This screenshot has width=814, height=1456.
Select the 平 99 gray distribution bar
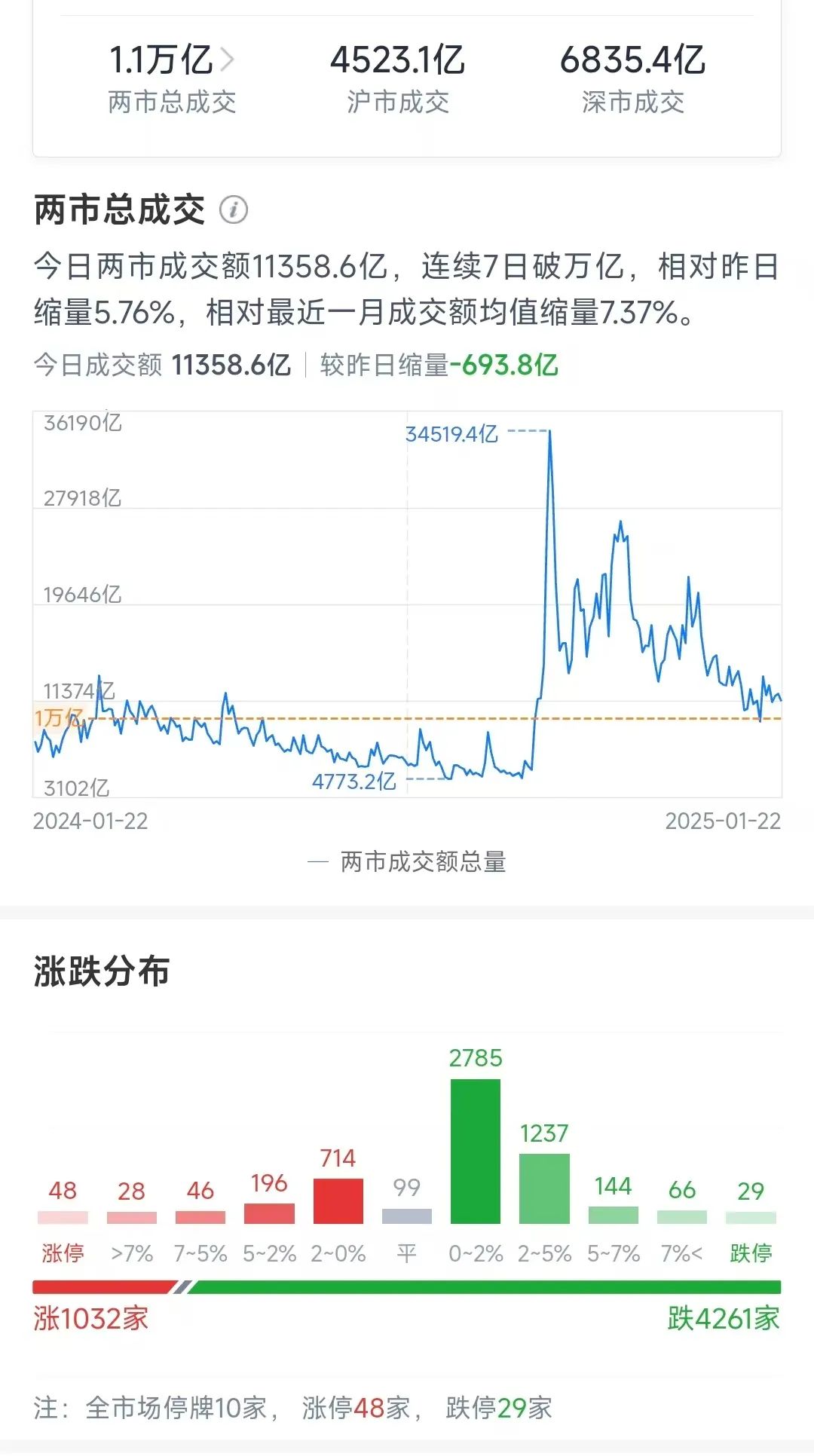click(x=407, y=1215)
